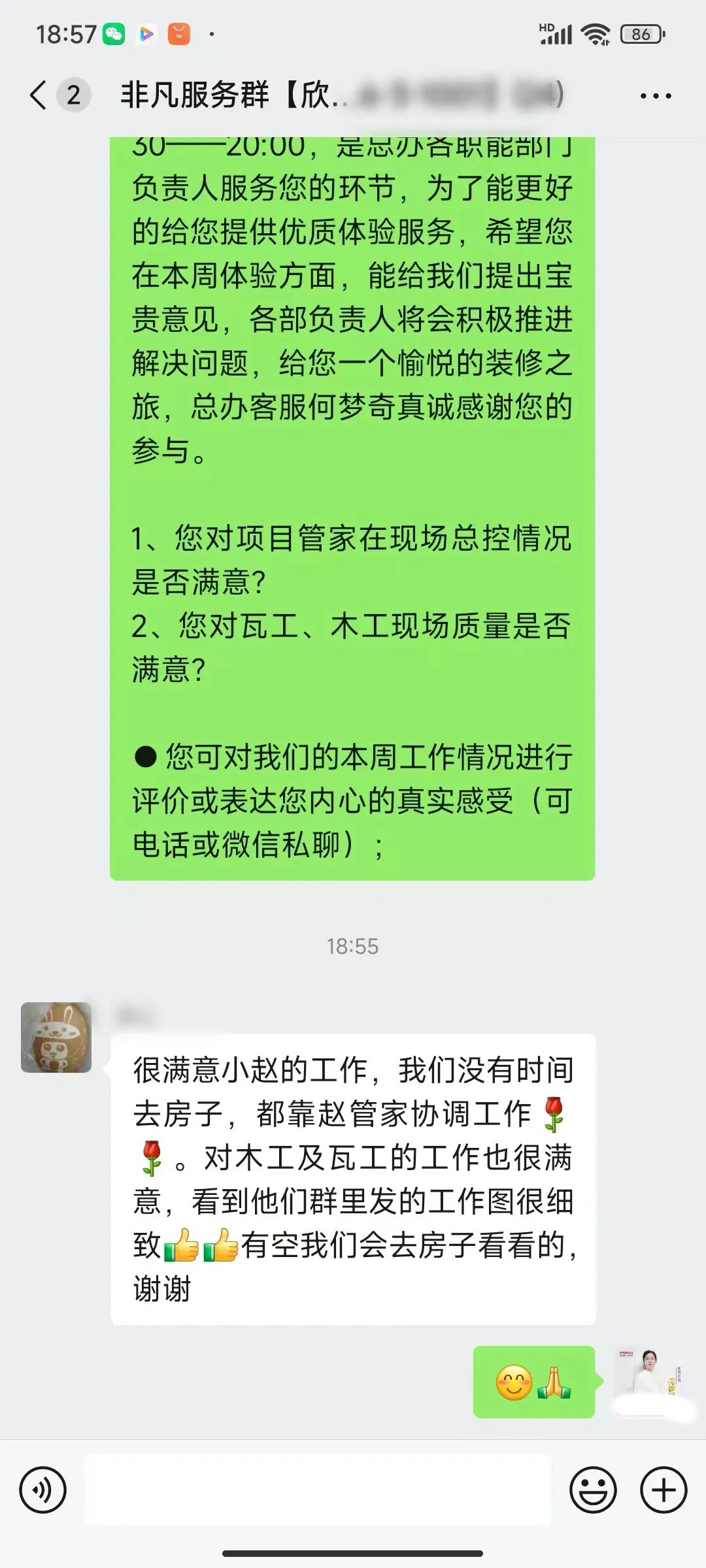Open the emoji sticker panel
Image resolution: width=706 pixels, height=1568 pixels.
click(x=593, y=1490)
